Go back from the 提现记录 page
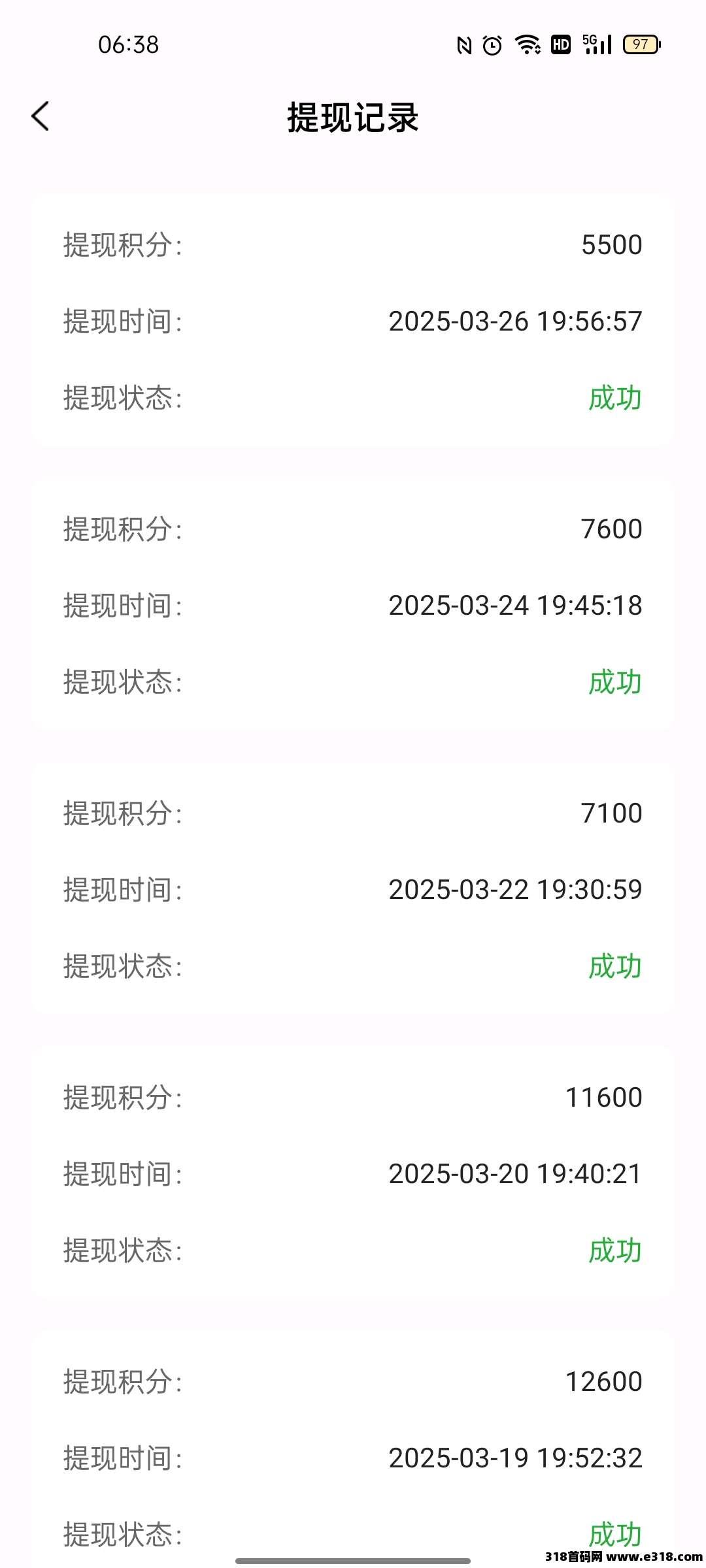The image size is (706, 1568). pyautogui.click(x=41, y=117)
